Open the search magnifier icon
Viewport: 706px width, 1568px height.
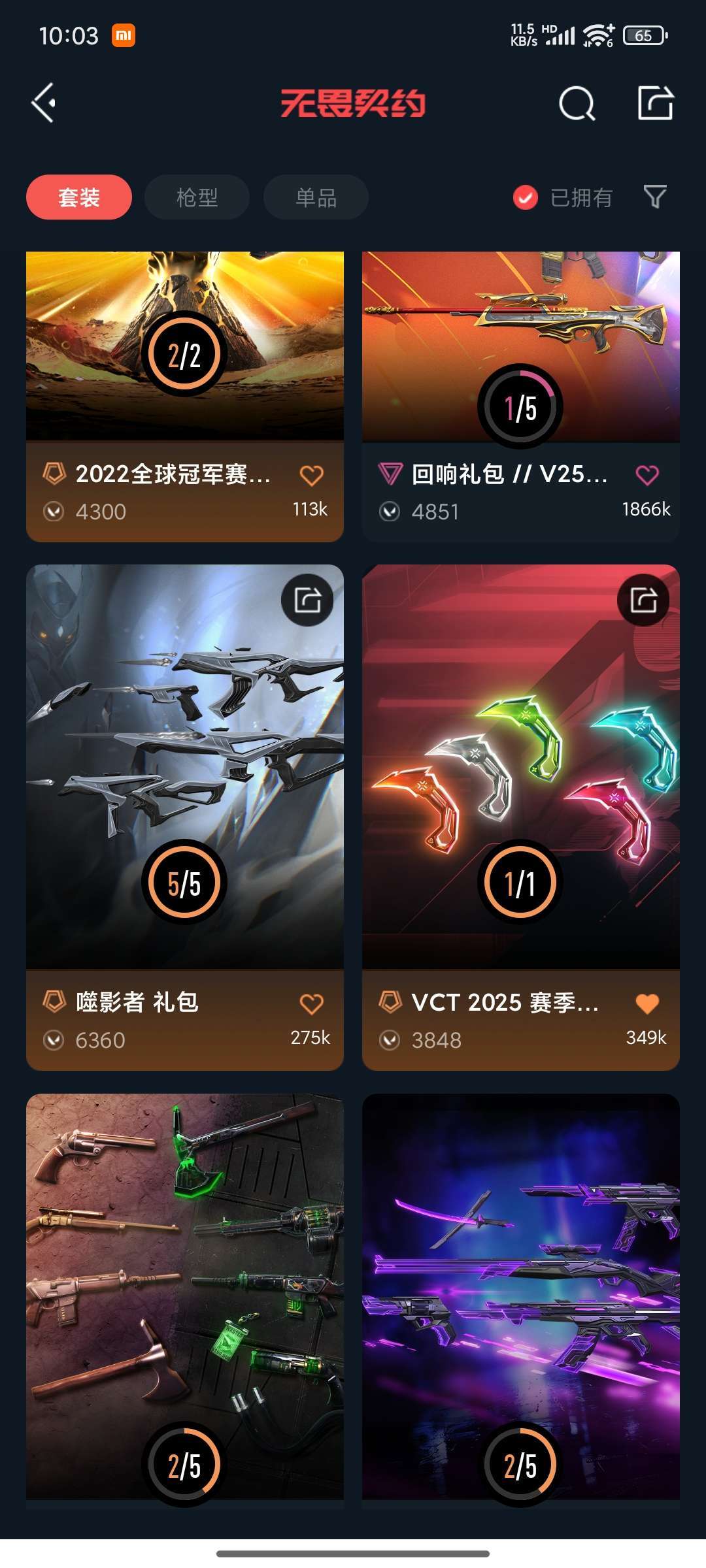tap(577, 103)
